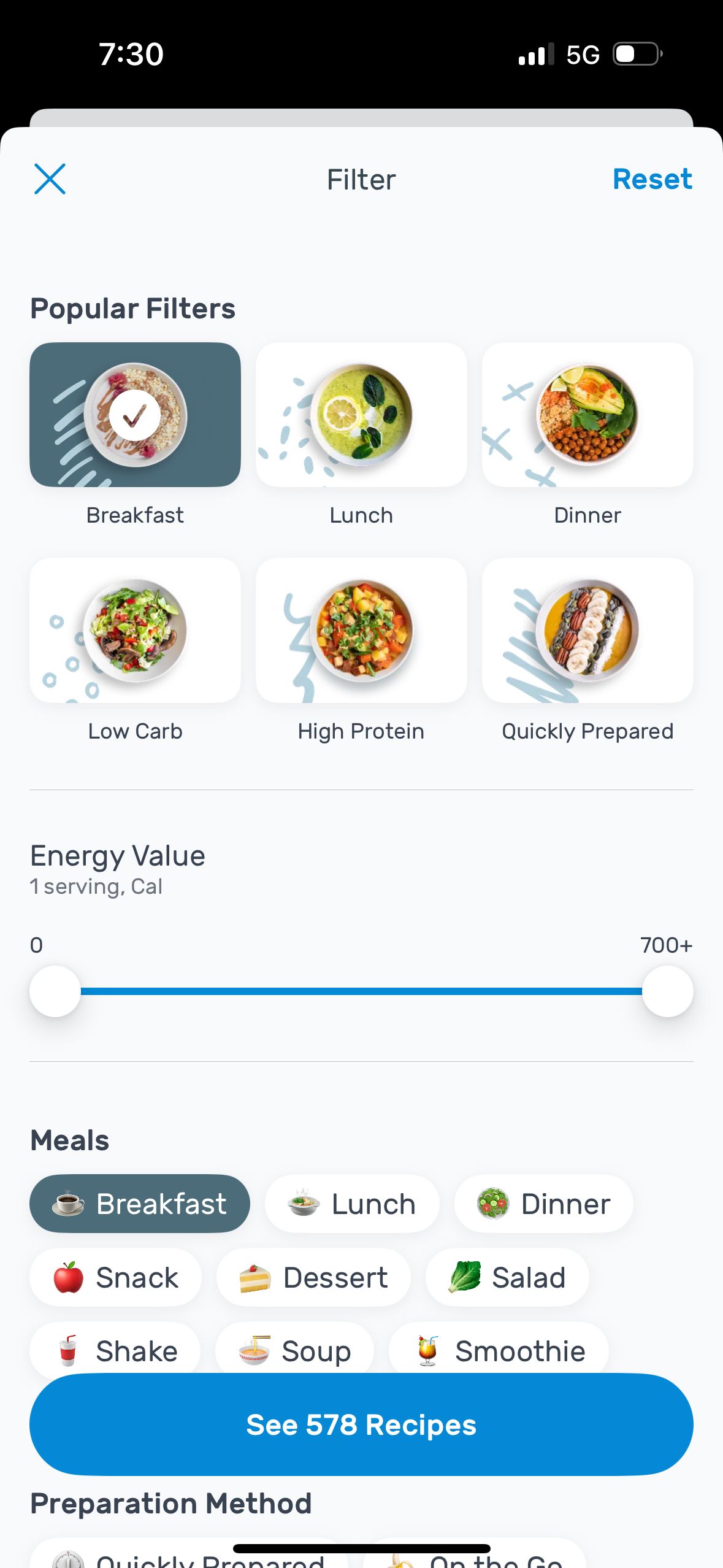The image size is (723, 1568).
Task: Select the Lunch popular filter tile
Action: coord(361,415)
